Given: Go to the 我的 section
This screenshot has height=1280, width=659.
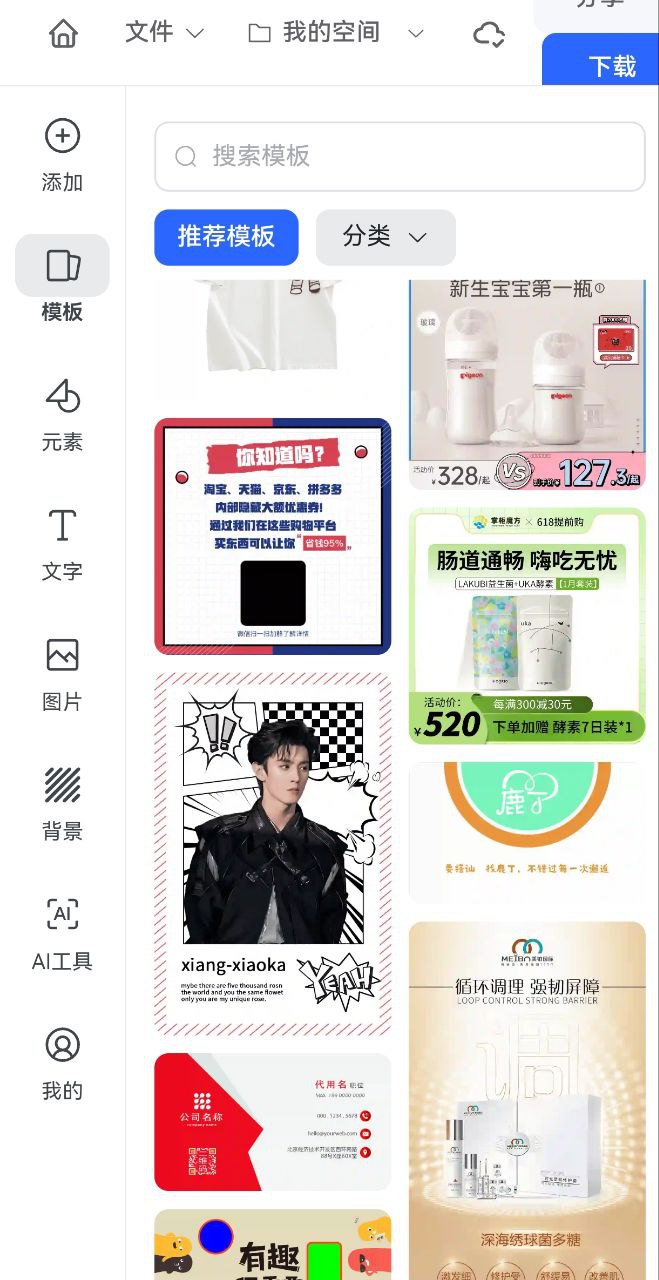Looking at the screenshot, I should tap(62, 1063).
